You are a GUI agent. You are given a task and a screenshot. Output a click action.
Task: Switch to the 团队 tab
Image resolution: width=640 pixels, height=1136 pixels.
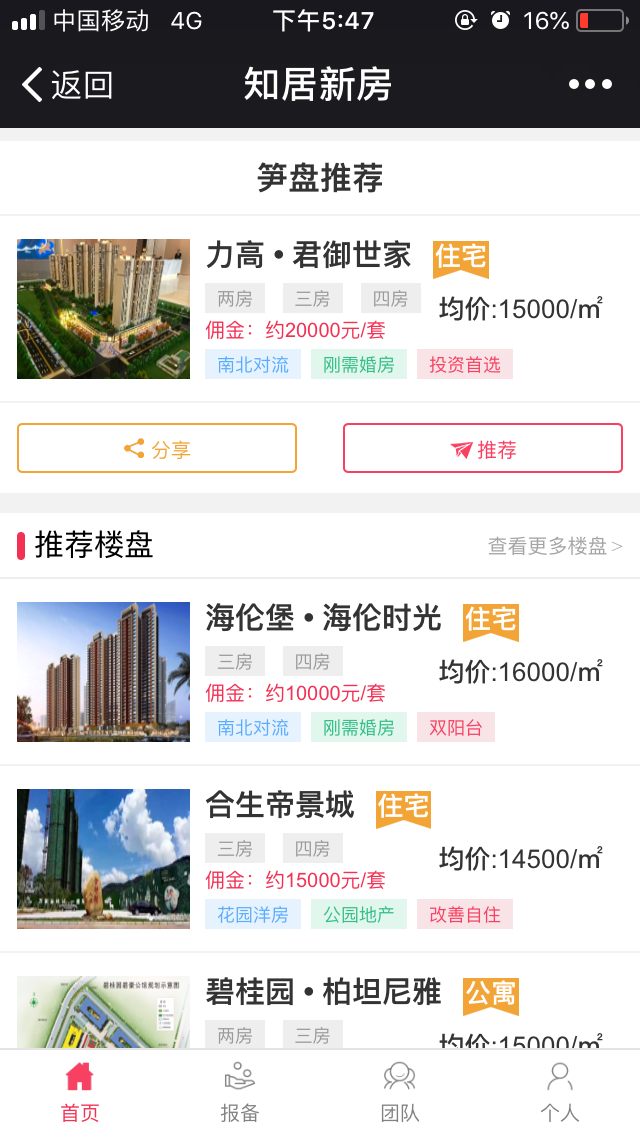pyautogui.click(x=400, y=1092)
